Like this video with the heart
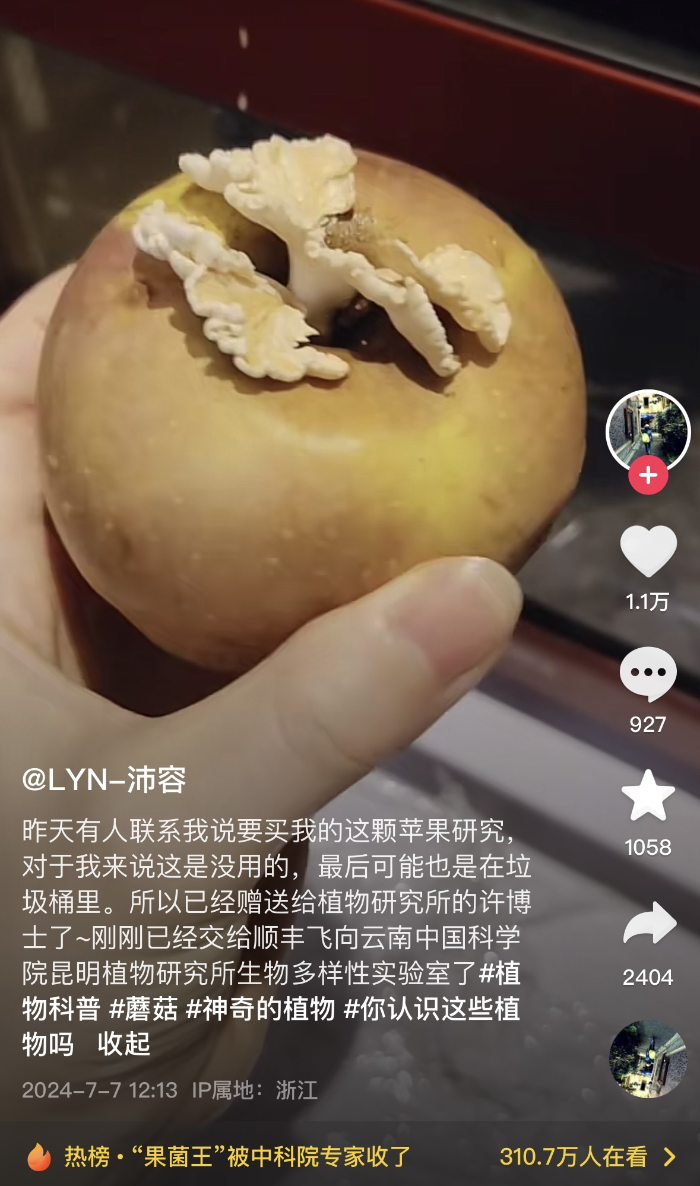Screen dimensions: 700x1186 (648, 551)
